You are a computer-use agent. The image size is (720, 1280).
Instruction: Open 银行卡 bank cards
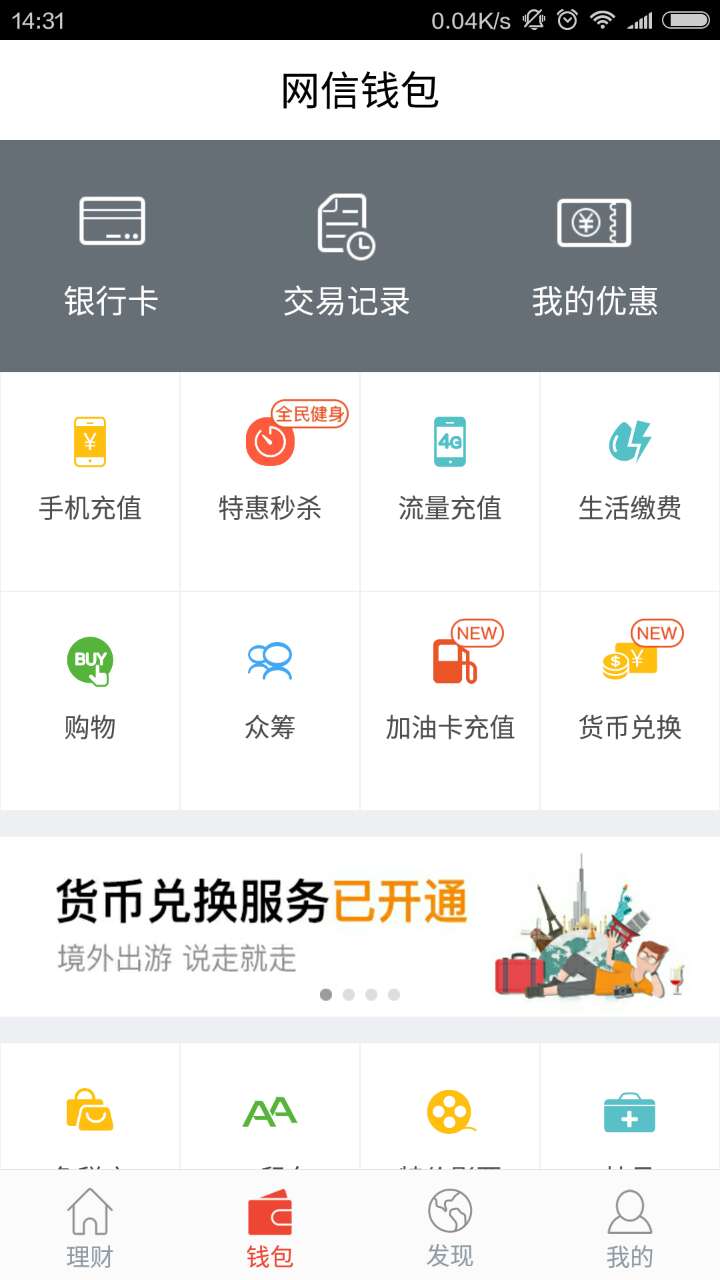(111, 255)
